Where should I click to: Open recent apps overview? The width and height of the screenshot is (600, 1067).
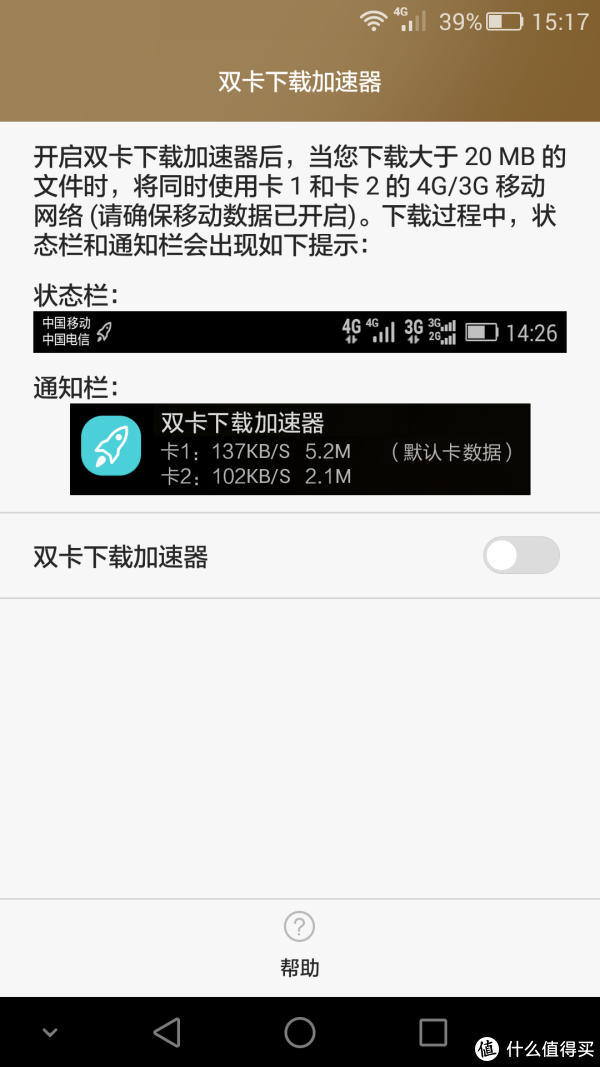pos(433,1032)
